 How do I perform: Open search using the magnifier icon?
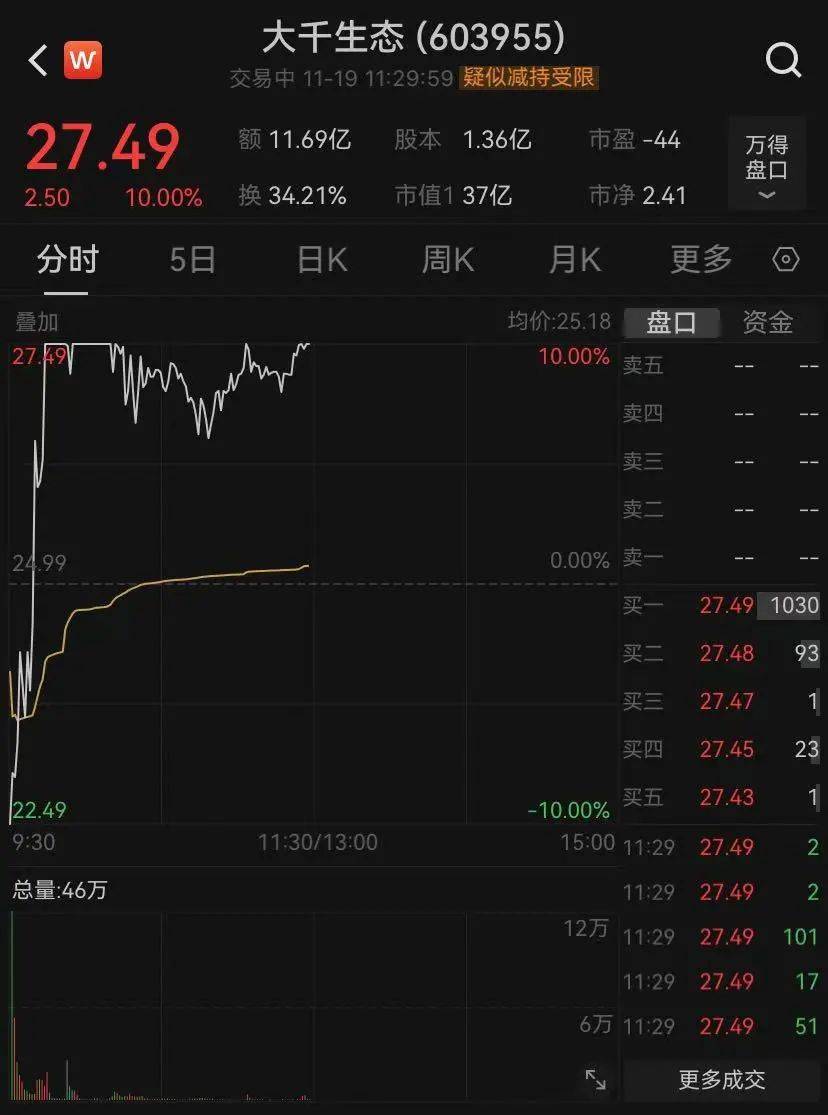pyautogui.click(x=784, y=61)
